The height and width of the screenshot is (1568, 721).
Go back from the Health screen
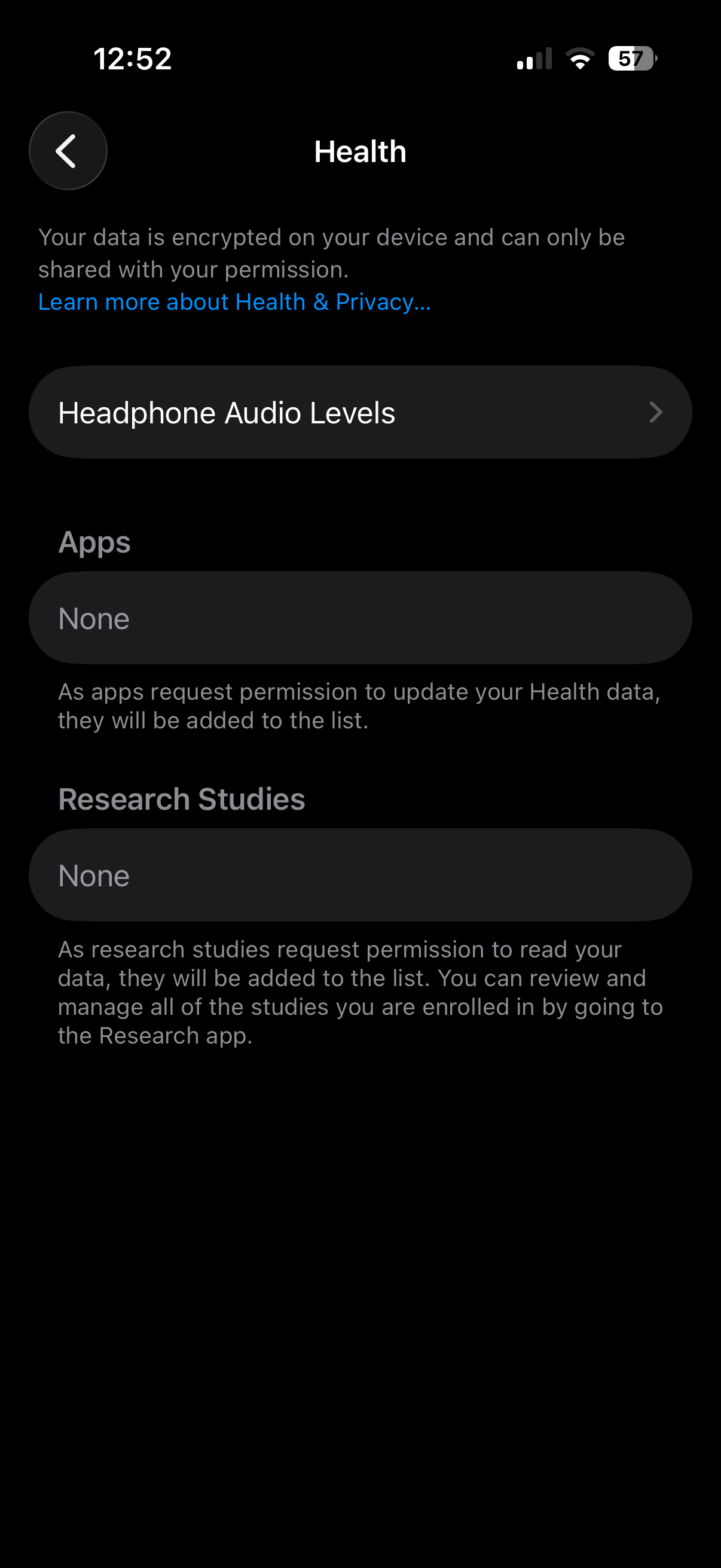(x=68, y=151)
